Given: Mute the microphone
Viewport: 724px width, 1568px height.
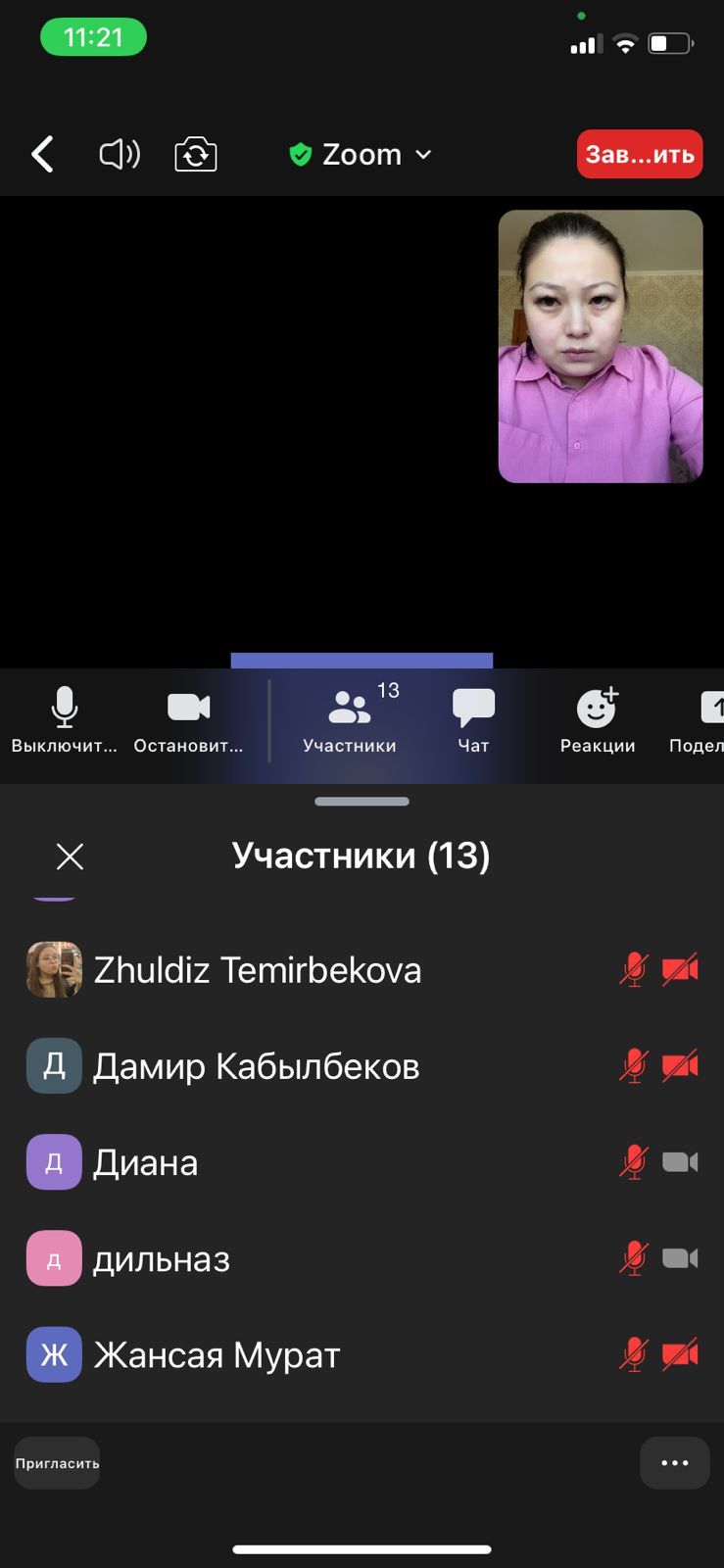Looking at the screenshot, I should point(65,720).
